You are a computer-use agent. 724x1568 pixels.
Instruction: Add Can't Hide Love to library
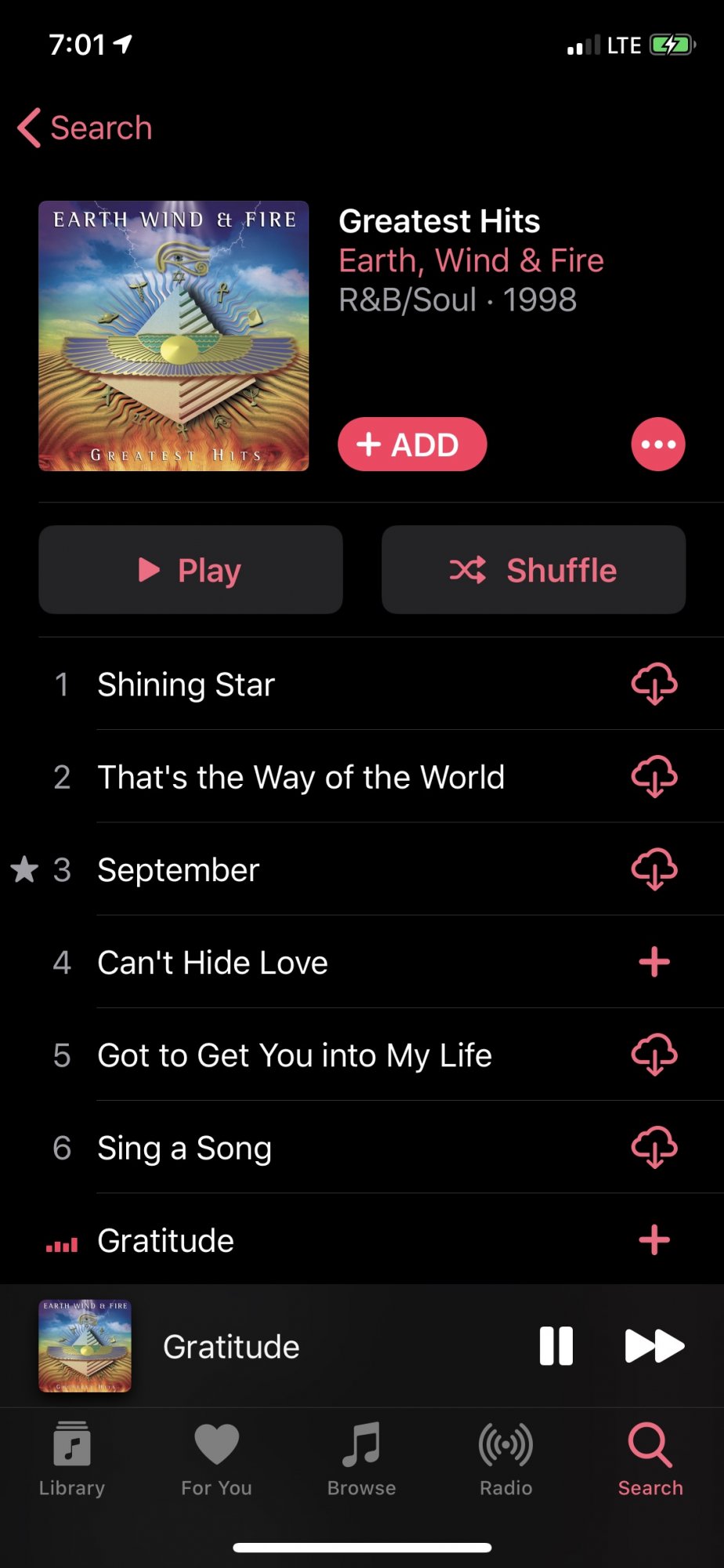653,962
